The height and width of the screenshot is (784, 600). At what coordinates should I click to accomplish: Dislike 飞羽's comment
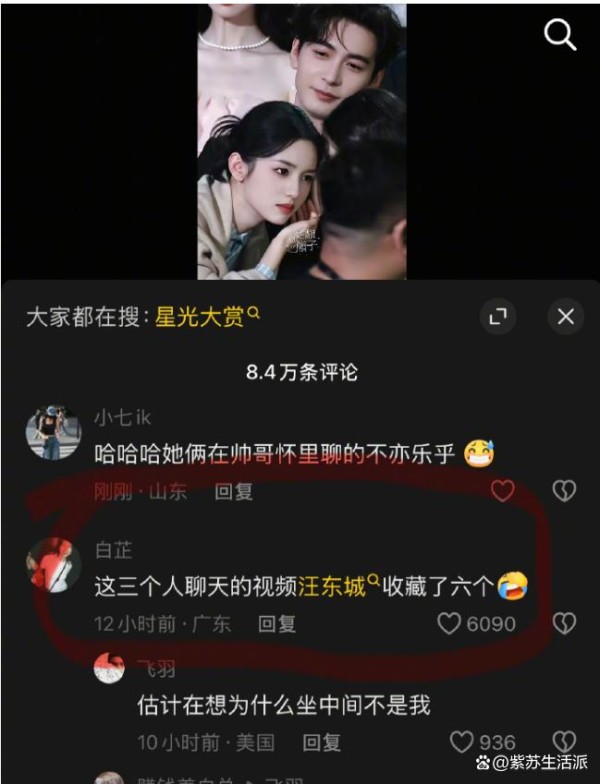tap(564, 741)
